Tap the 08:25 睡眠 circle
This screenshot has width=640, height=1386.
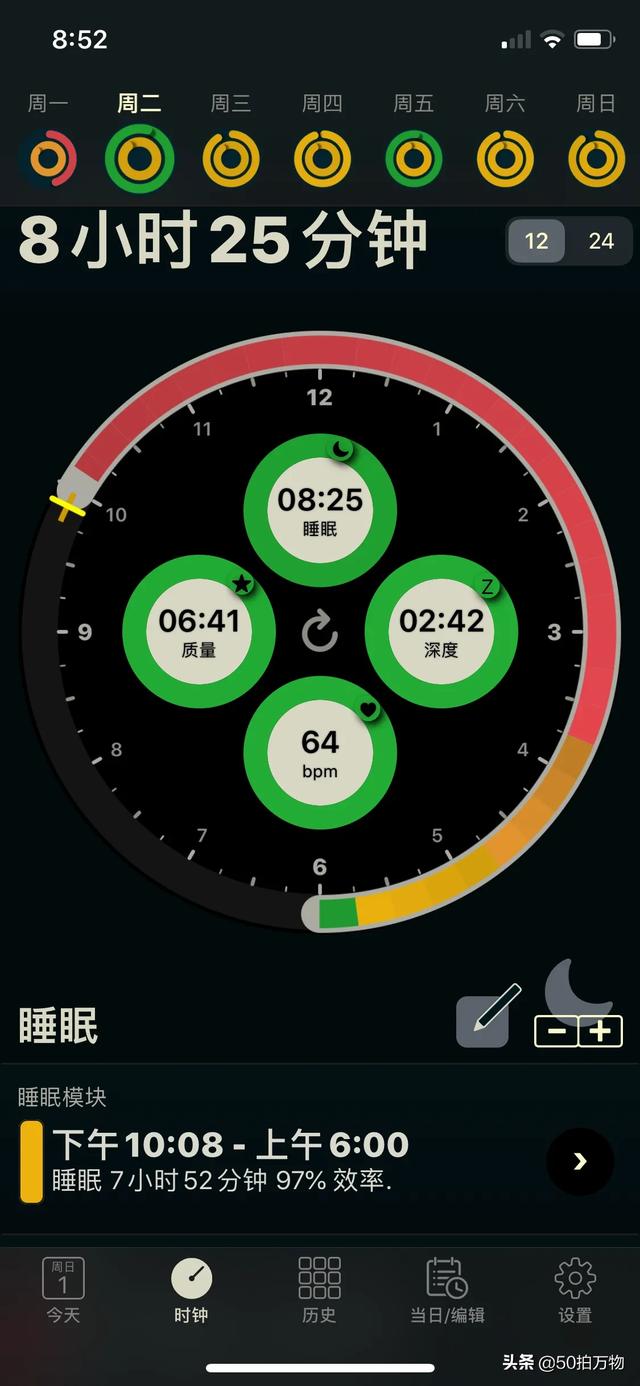(x=320, y=510)
